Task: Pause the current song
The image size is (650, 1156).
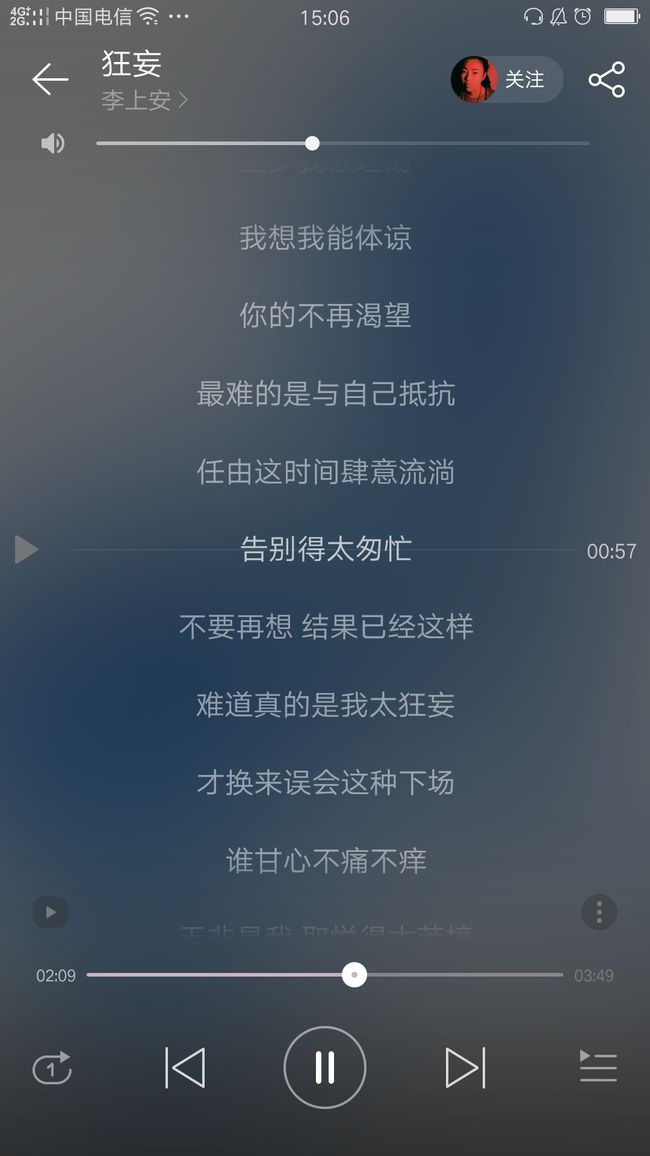Action: 325,1068
